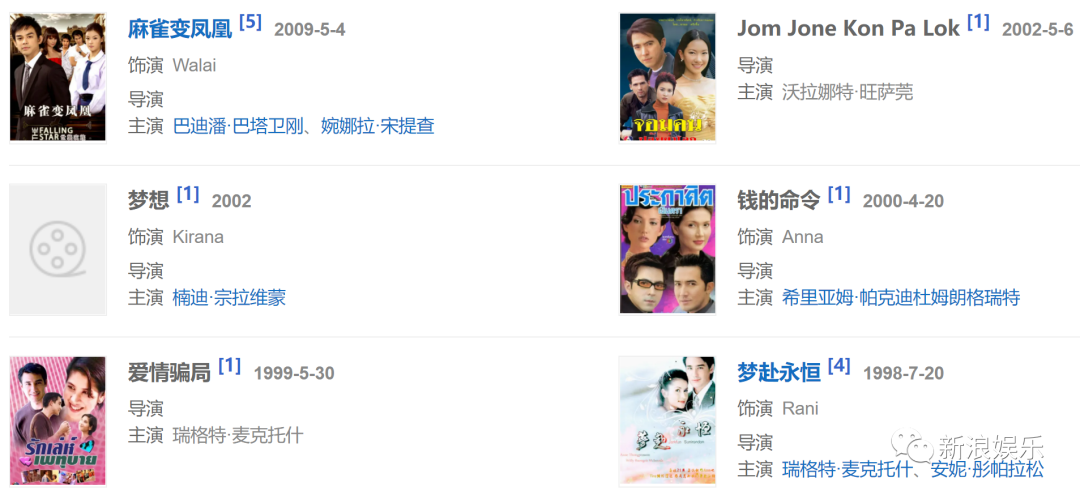View reference [5] beside 麻雀变凤凰
Screen dimensions: 1080x495
(250, 22)
